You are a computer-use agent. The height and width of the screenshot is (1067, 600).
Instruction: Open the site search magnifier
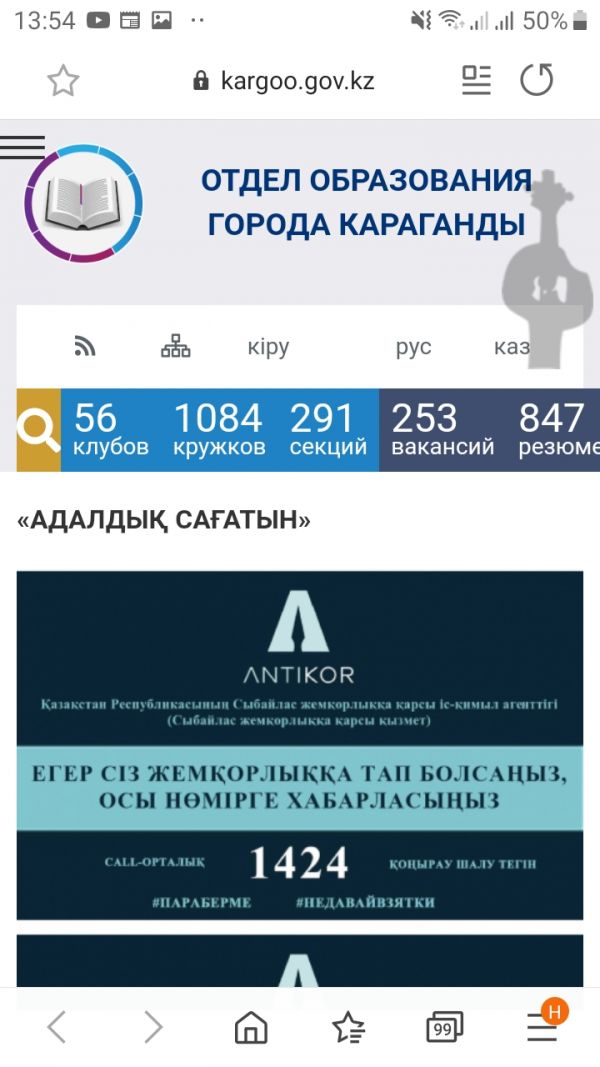tap(39, 430)
